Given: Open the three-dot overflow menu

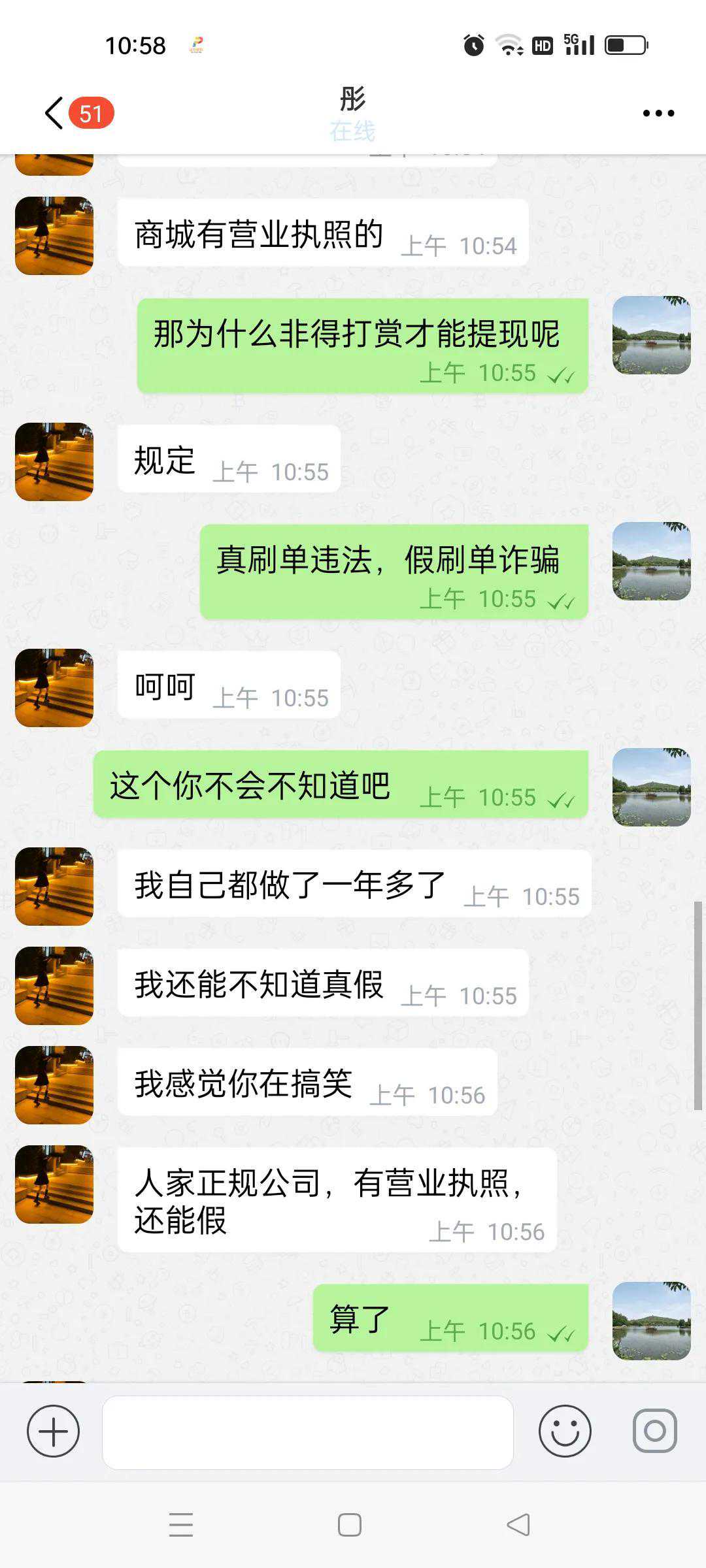Looking at the screenshot, I should point(658,114).
